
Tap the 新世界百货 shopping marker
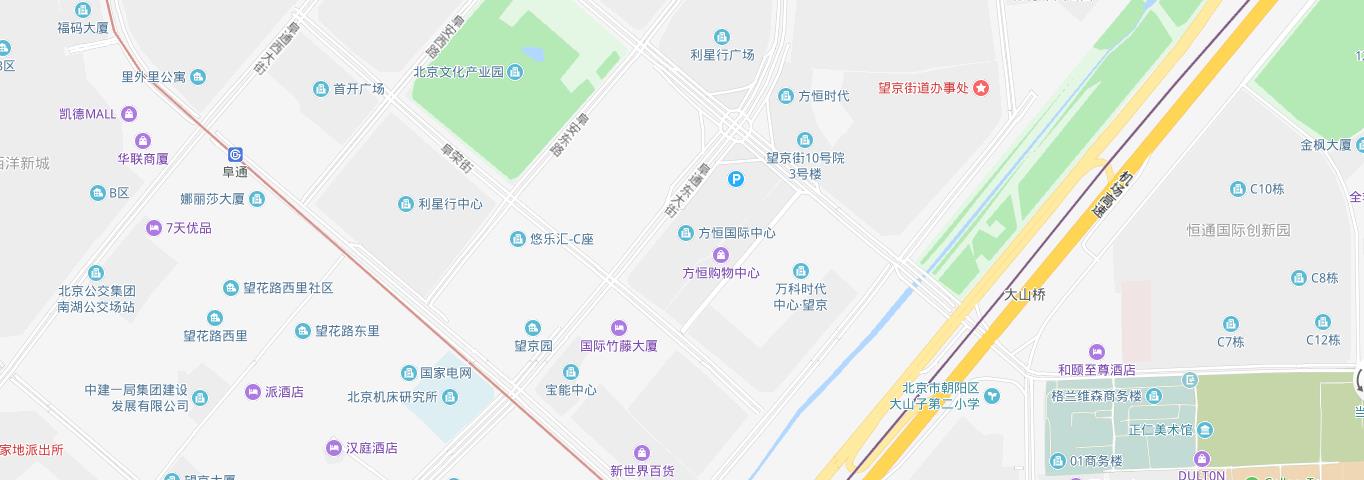(x=642, y=453)
